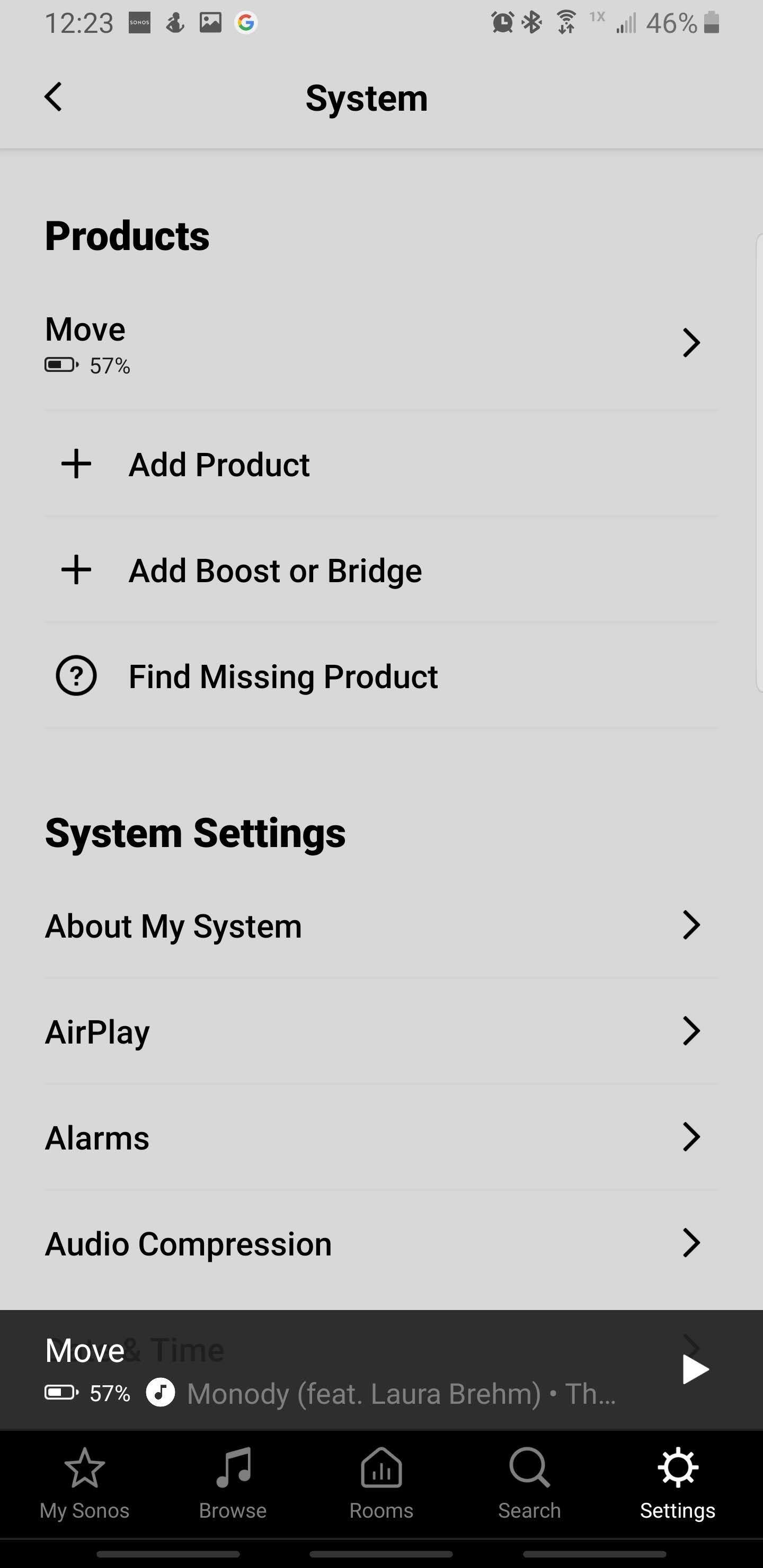
Task: Play Monody on the Move speaker
Action: [695, 1369]
